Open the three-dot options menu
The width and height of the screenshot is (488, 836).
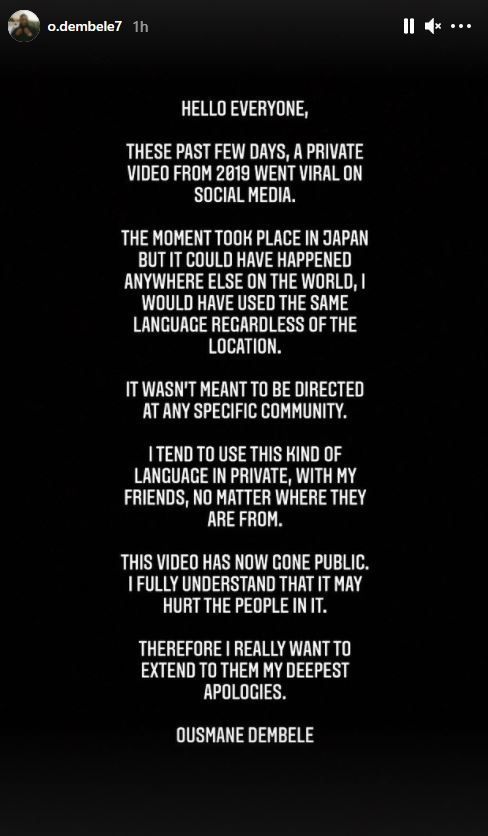[x=460, y=26]
